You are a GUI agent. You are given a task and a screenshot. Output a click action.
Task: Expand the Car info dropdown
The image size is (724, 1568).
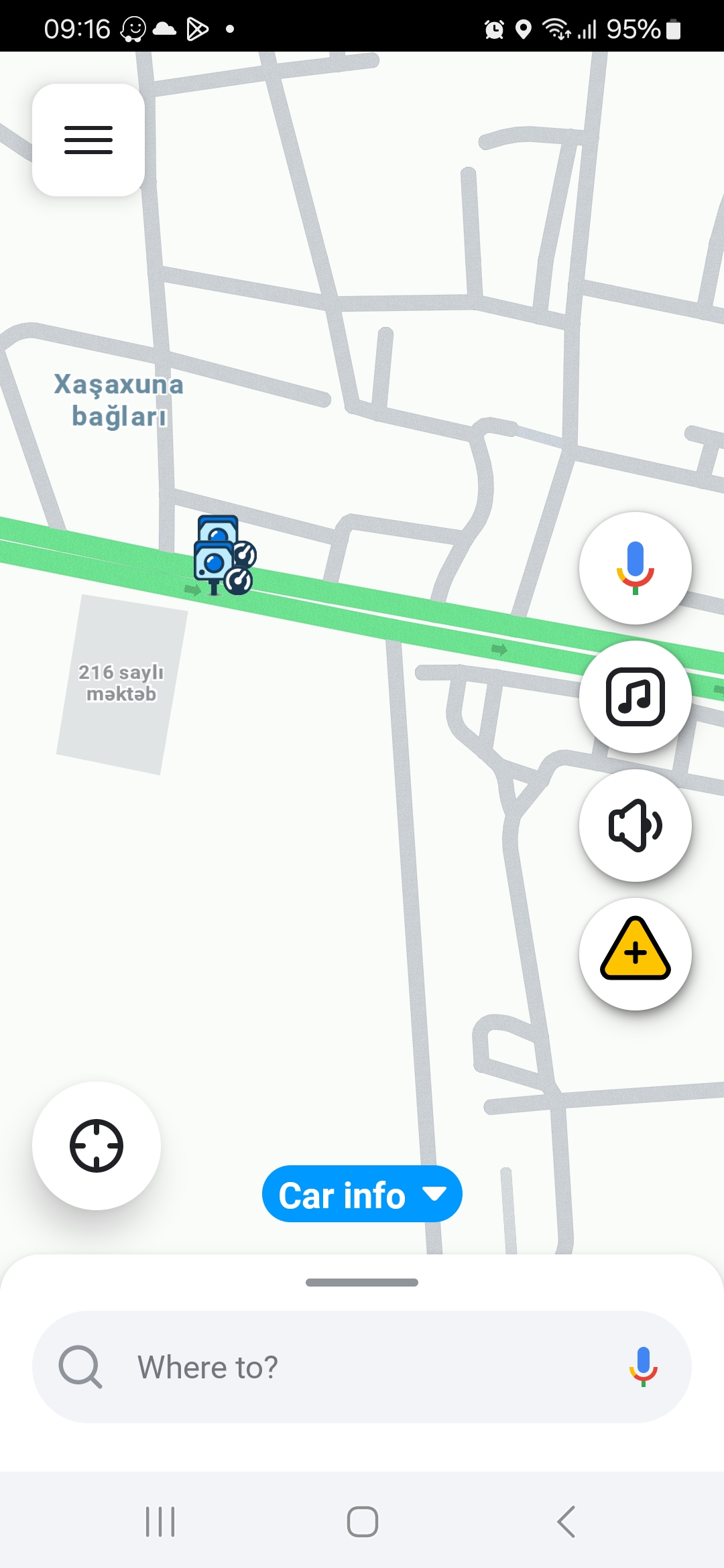[x=362, y=1194]
